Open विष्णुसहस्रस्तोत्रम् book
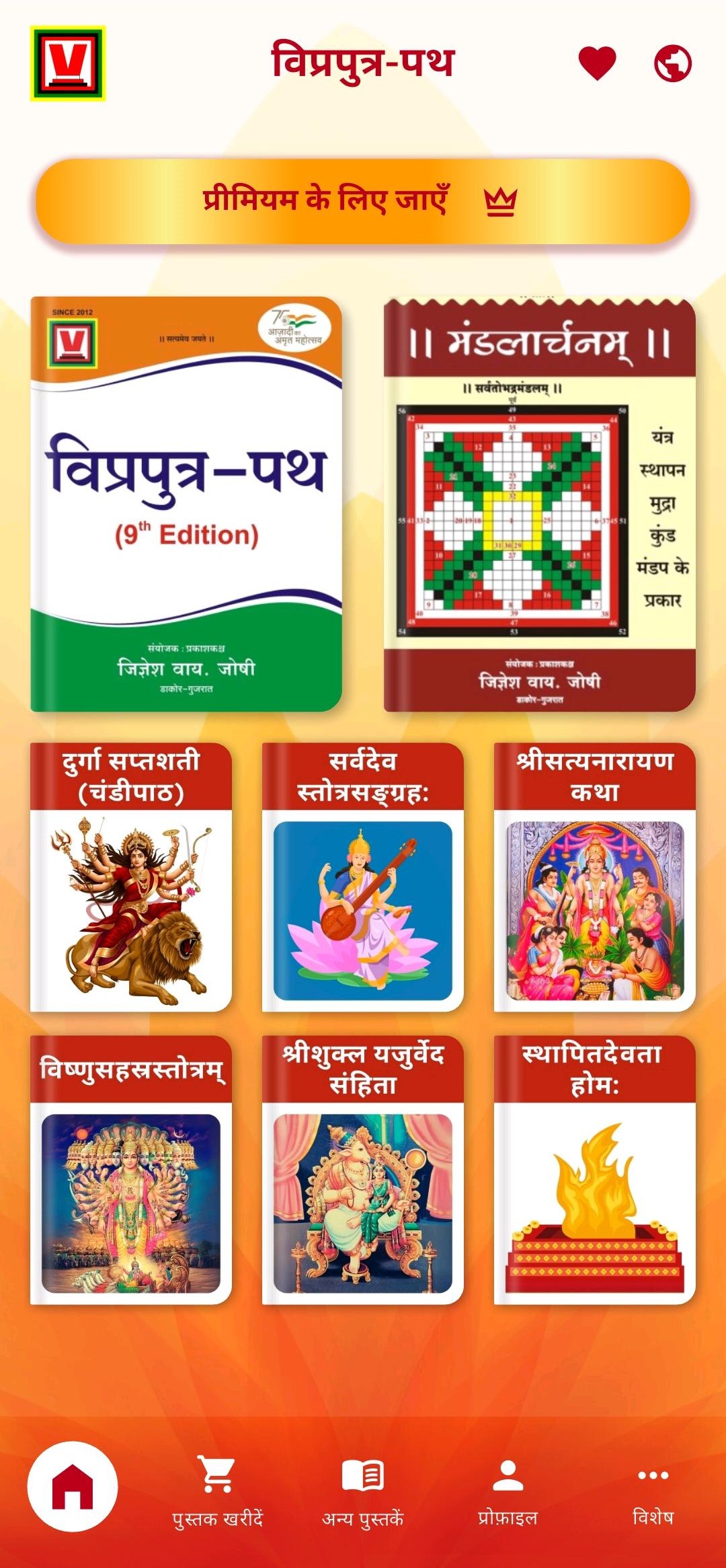The height and width of the screenshot is (1568, 726). point(131,1170)
